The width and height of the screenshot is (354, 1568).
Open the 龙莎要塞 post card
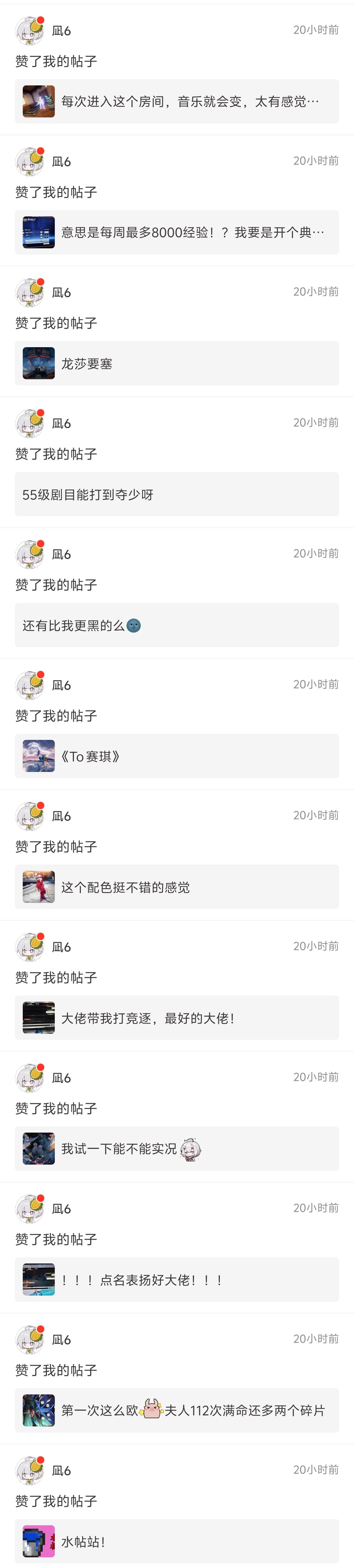(177, 363)
